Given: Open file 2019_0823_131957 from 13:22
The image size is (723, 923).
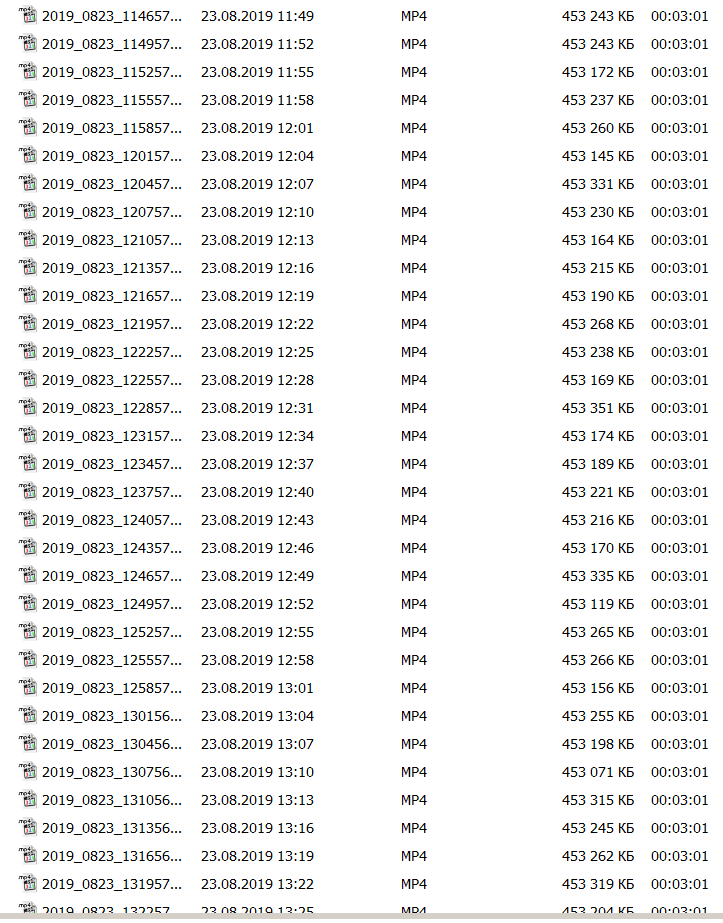Looking at the screenshot, I should tap(112, 884).
